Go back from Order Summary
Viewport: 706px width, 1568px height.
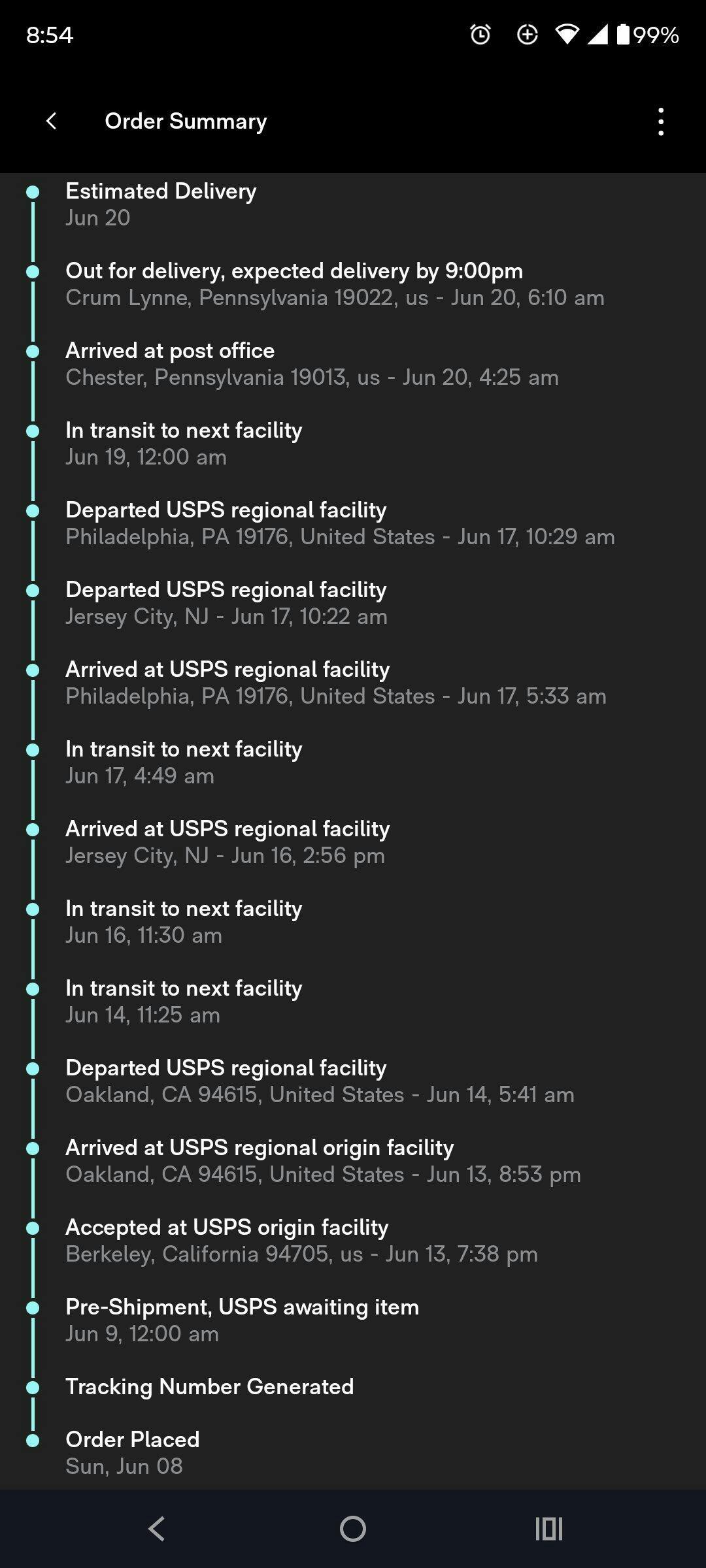click(52, 121)
